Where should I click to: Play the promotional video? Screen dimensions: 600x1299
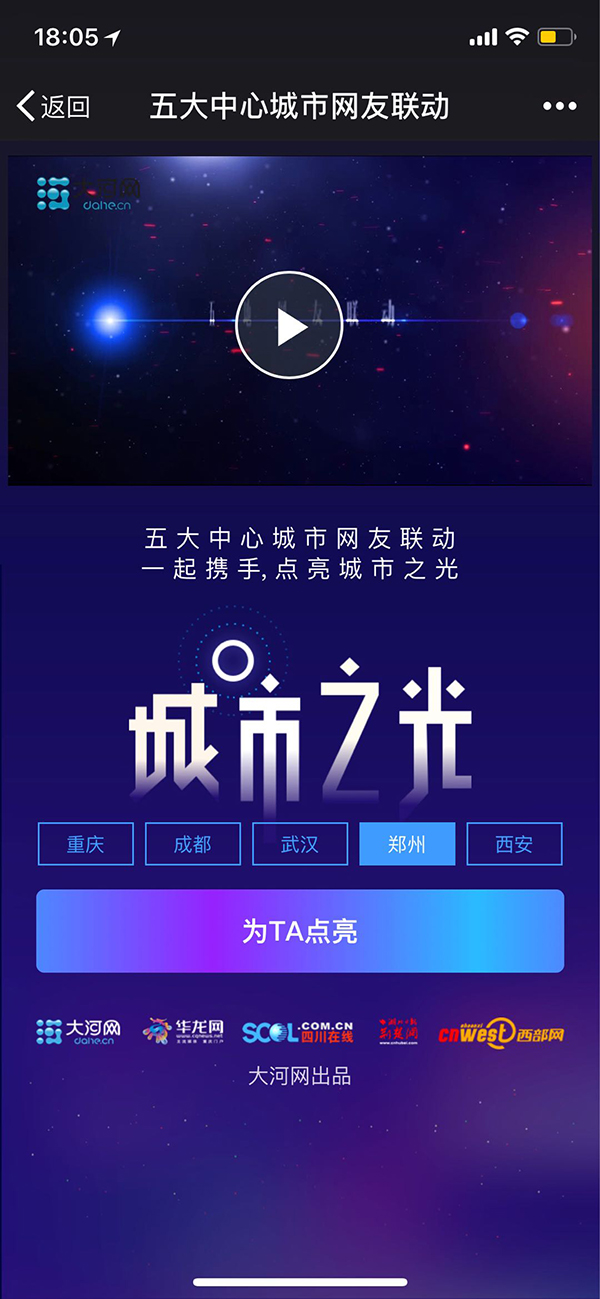coord(290,326)
